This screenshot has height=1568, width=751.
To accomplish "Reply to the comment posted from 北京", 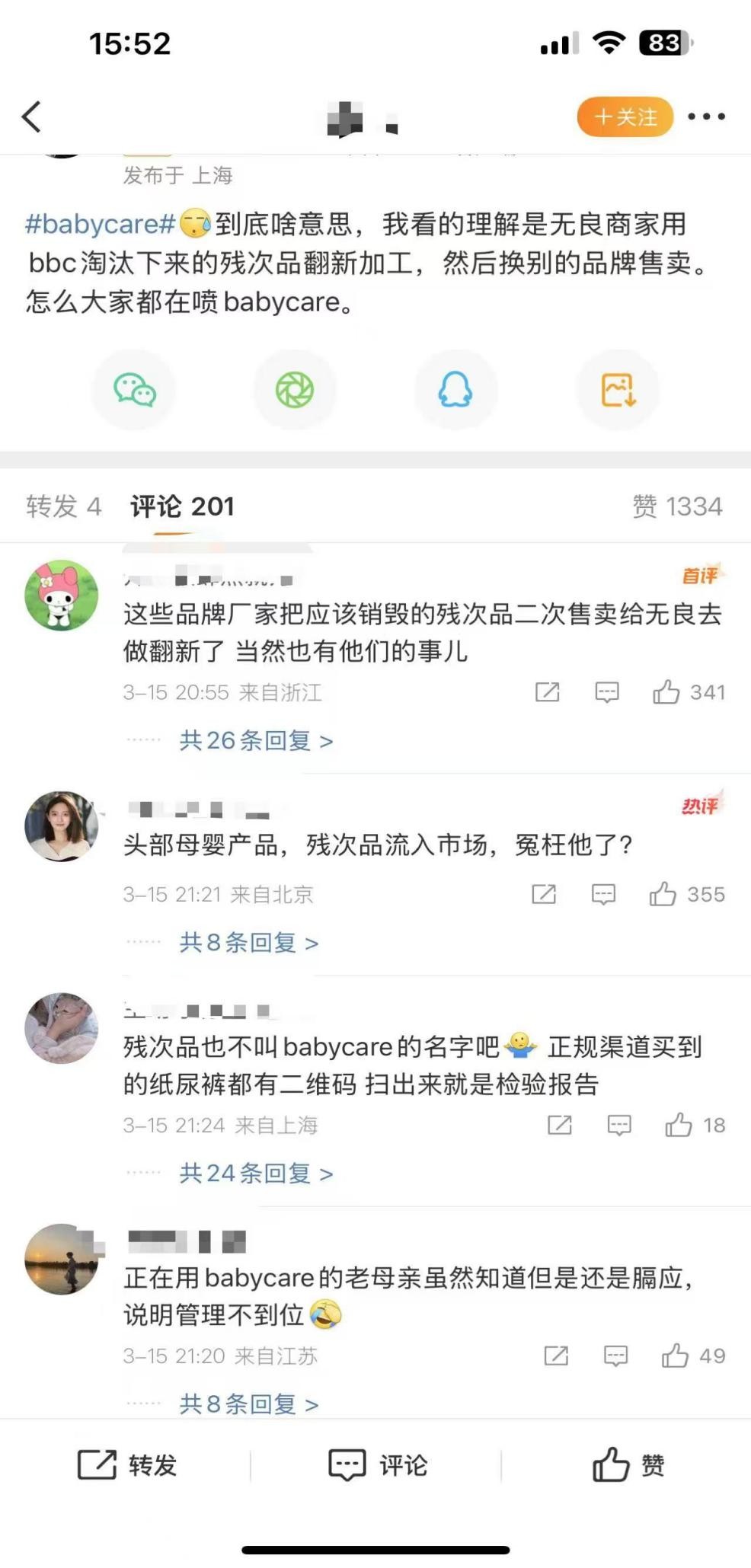I will (x=603, y=894).
